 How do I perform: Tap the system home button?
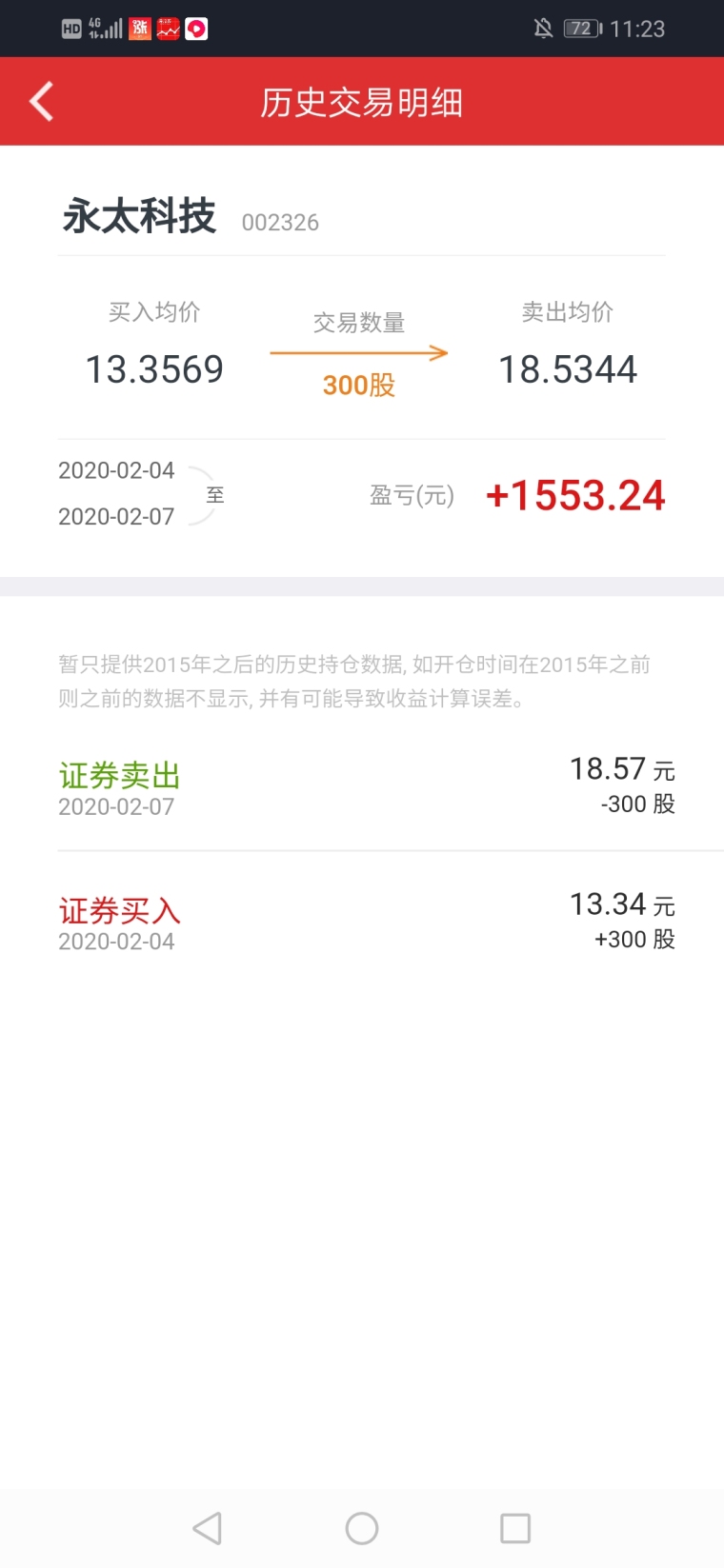click(x=362, y=1528)
